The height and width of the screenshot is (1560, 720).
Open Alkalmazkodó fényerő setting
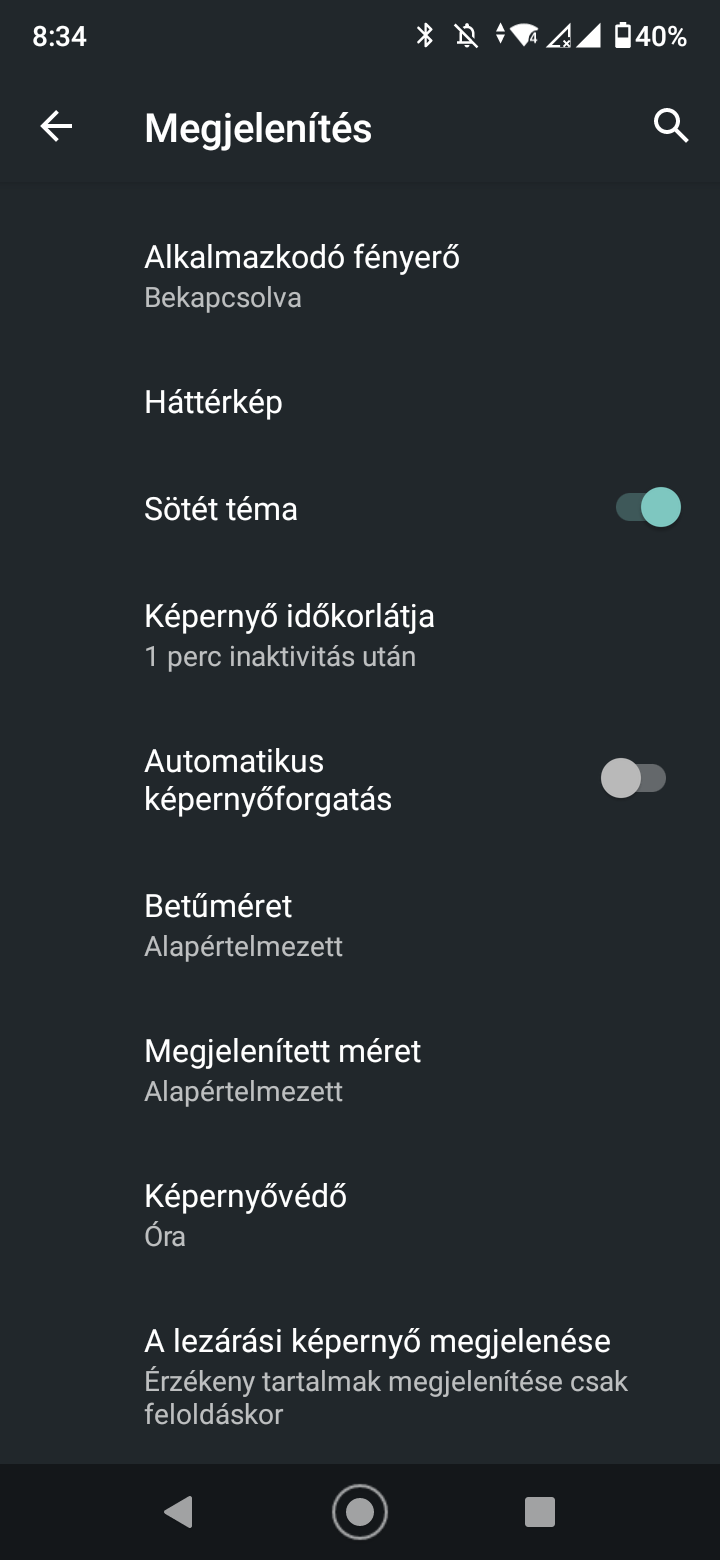tap(360, 276)
